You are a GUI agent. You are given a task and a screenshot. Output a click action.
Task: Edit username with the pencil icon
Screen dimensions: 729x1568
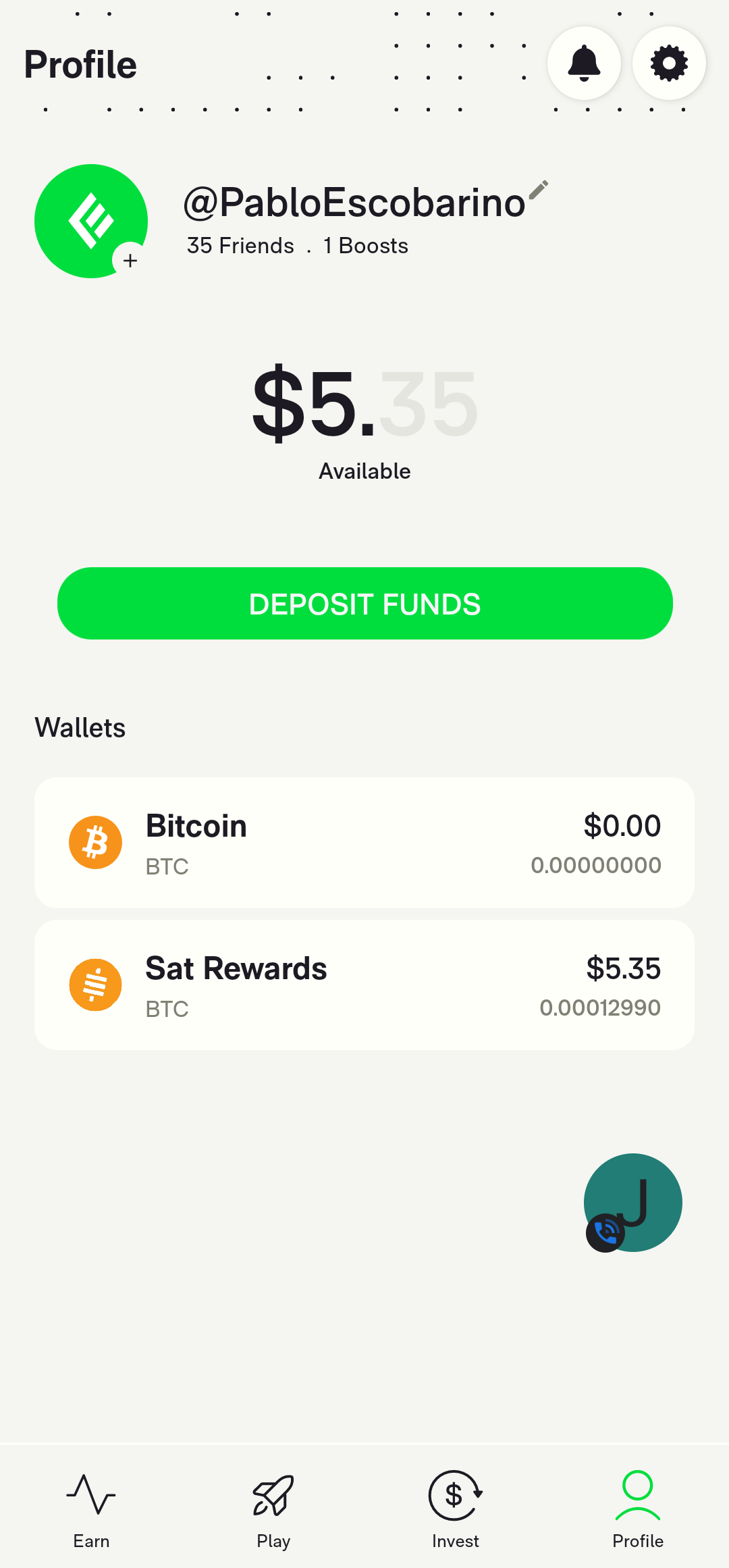click(x=538, y=190)
